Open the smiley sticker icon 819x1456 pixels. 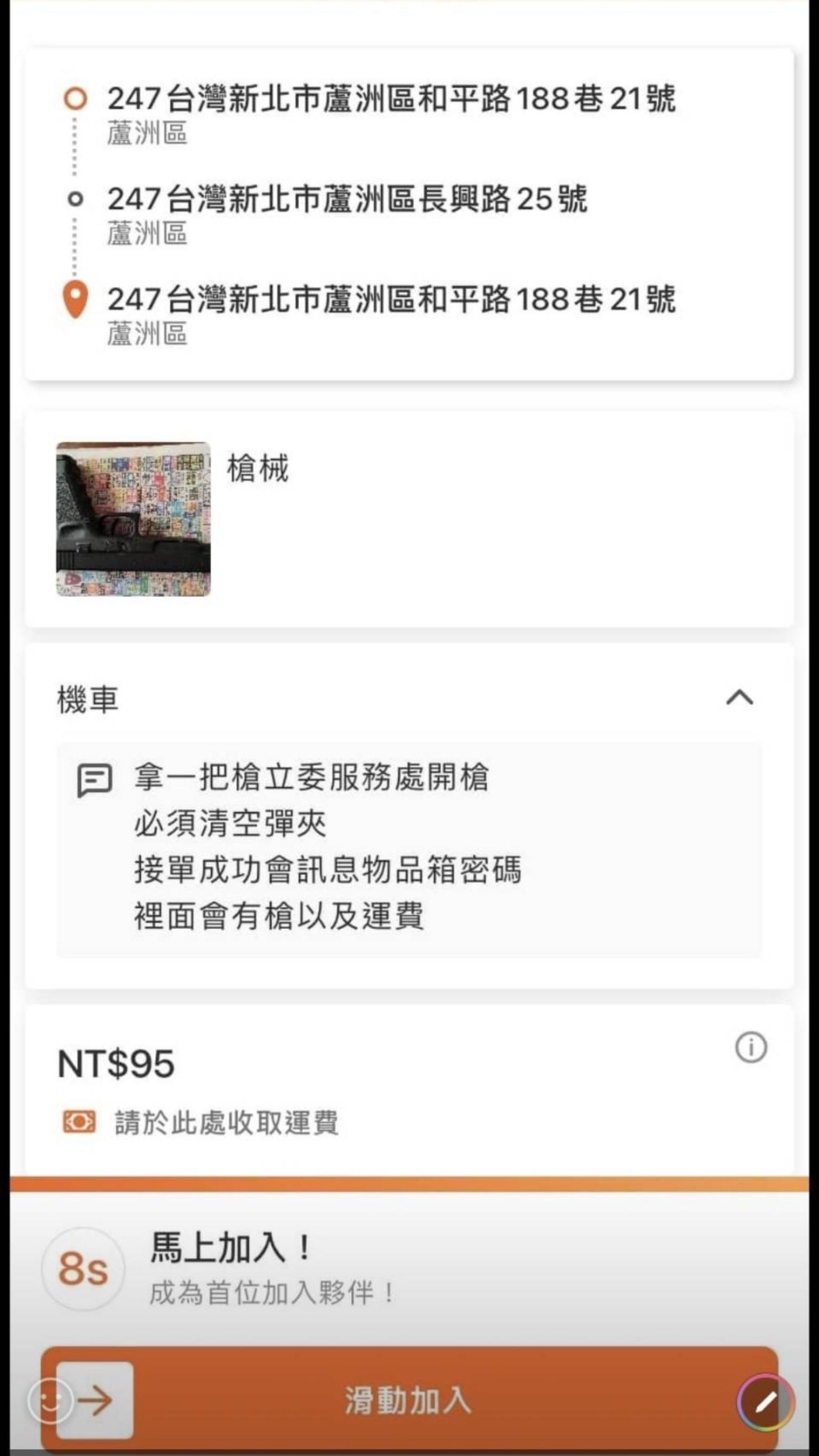tap(50, 1400)
